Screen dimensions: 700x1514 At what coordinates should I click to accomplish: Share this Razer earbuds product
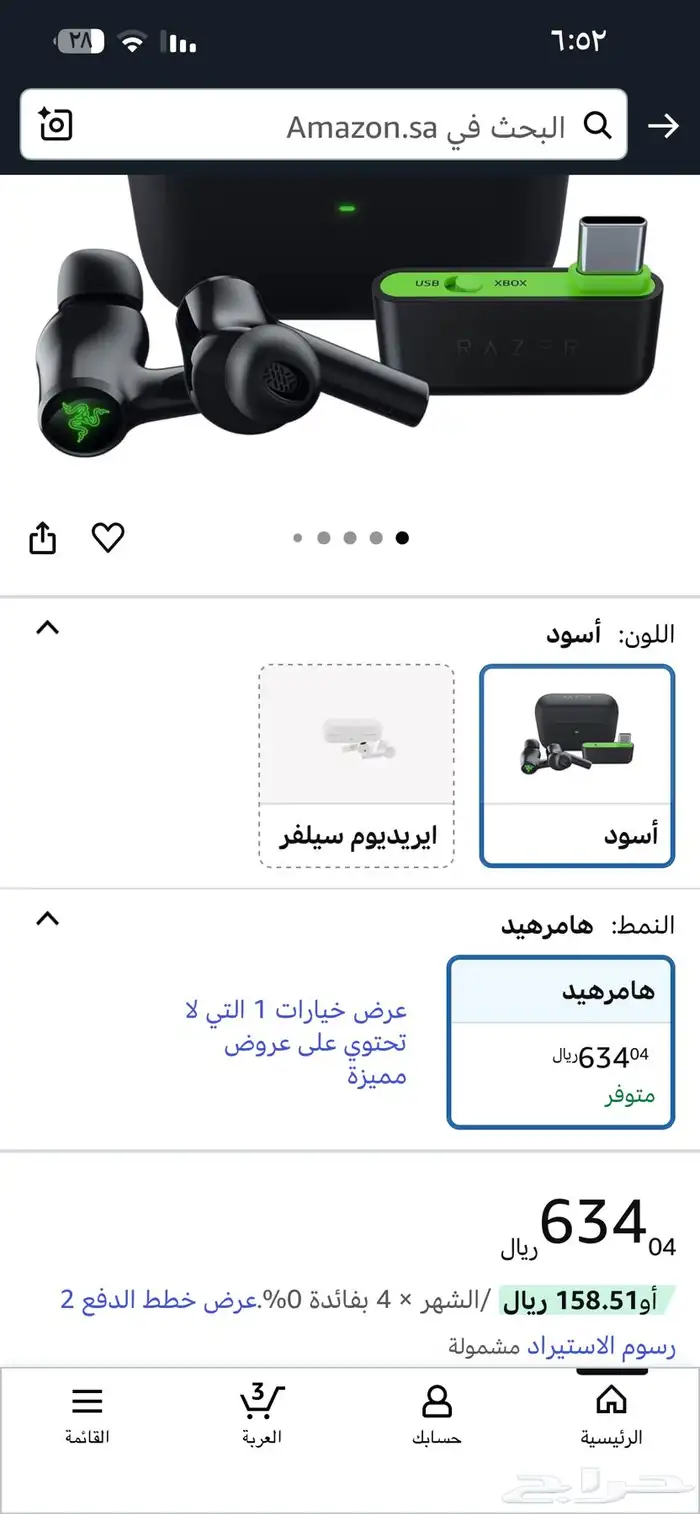click(x=42, y=539)
